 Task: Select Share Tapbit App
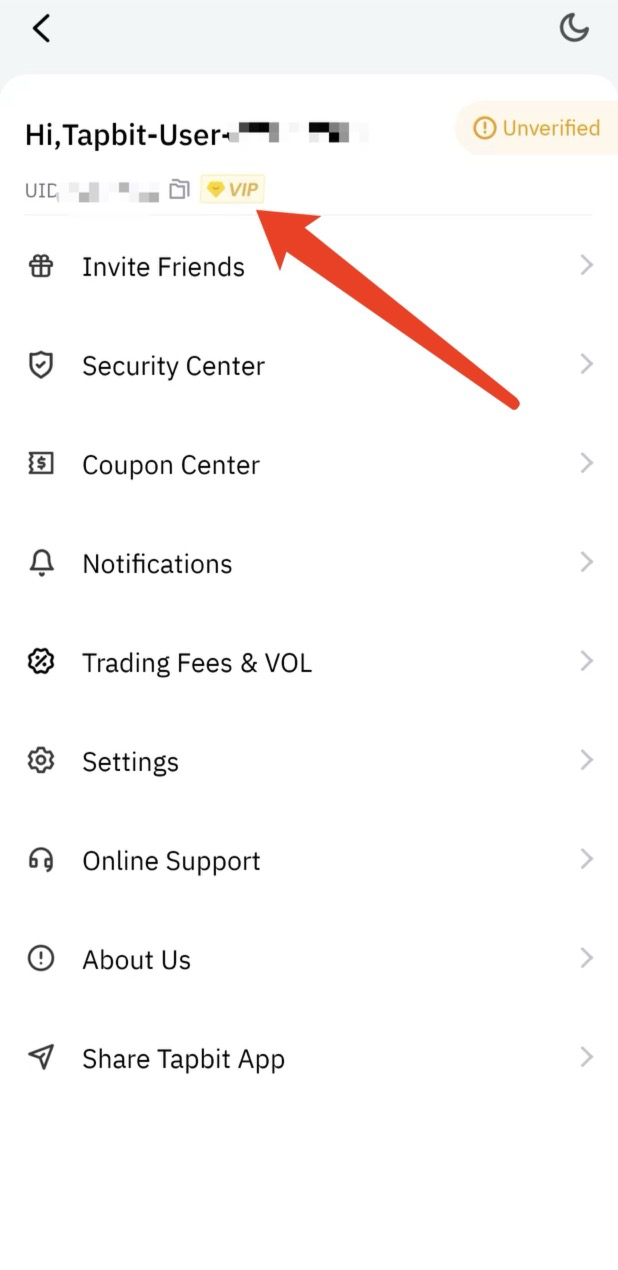[183, 1059]
